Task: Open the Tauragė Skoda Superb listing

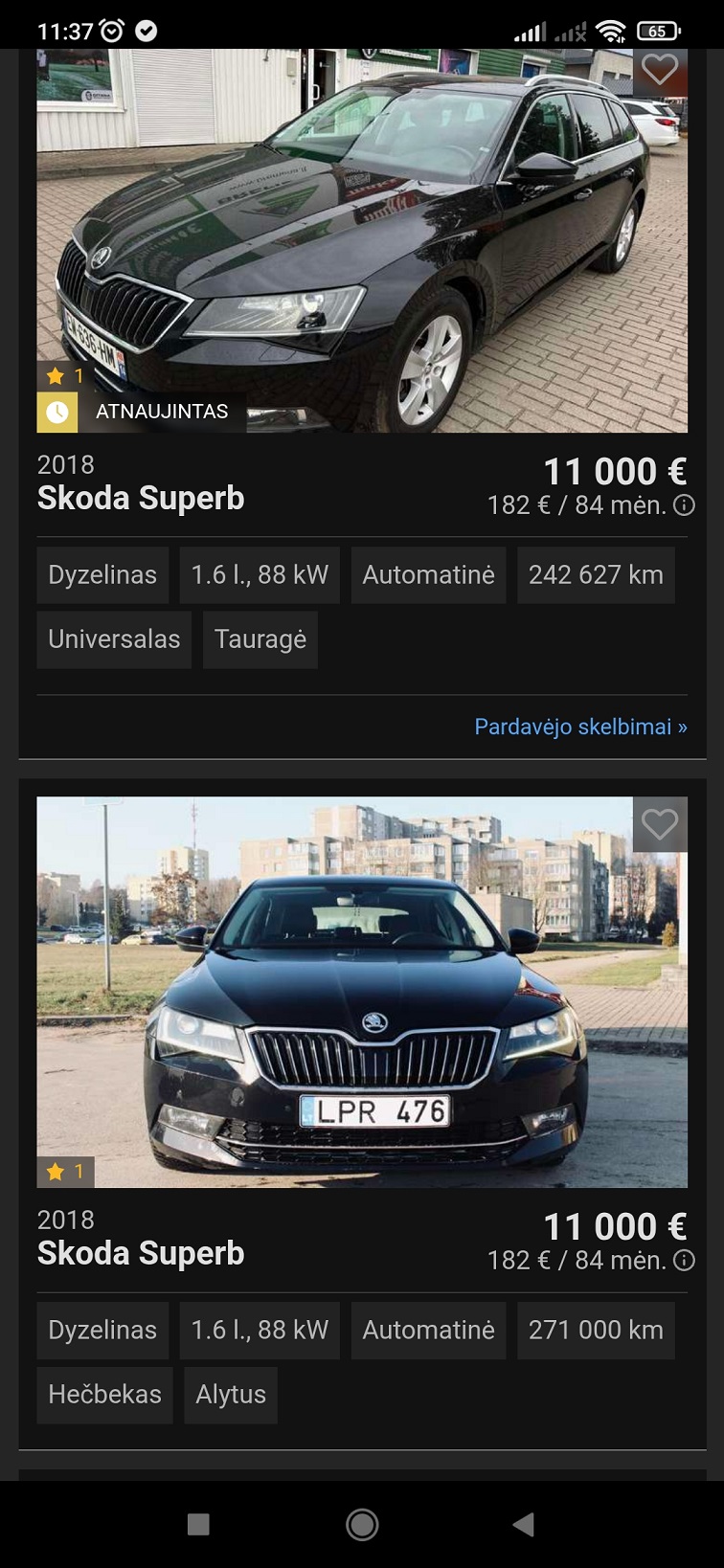Action: click(x=141, y=498)
